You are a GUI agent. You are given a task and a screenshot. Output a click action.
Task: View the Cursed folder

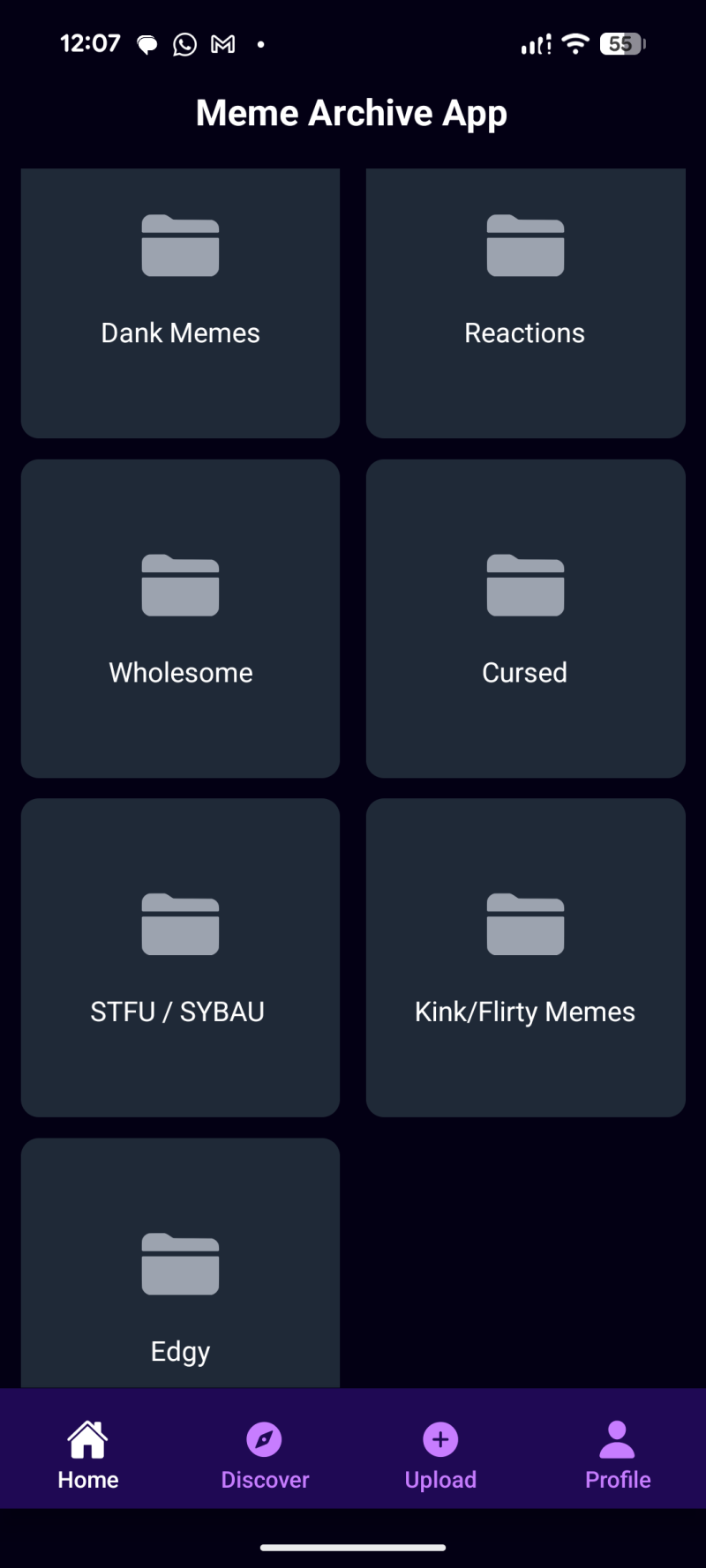point(525,618)
